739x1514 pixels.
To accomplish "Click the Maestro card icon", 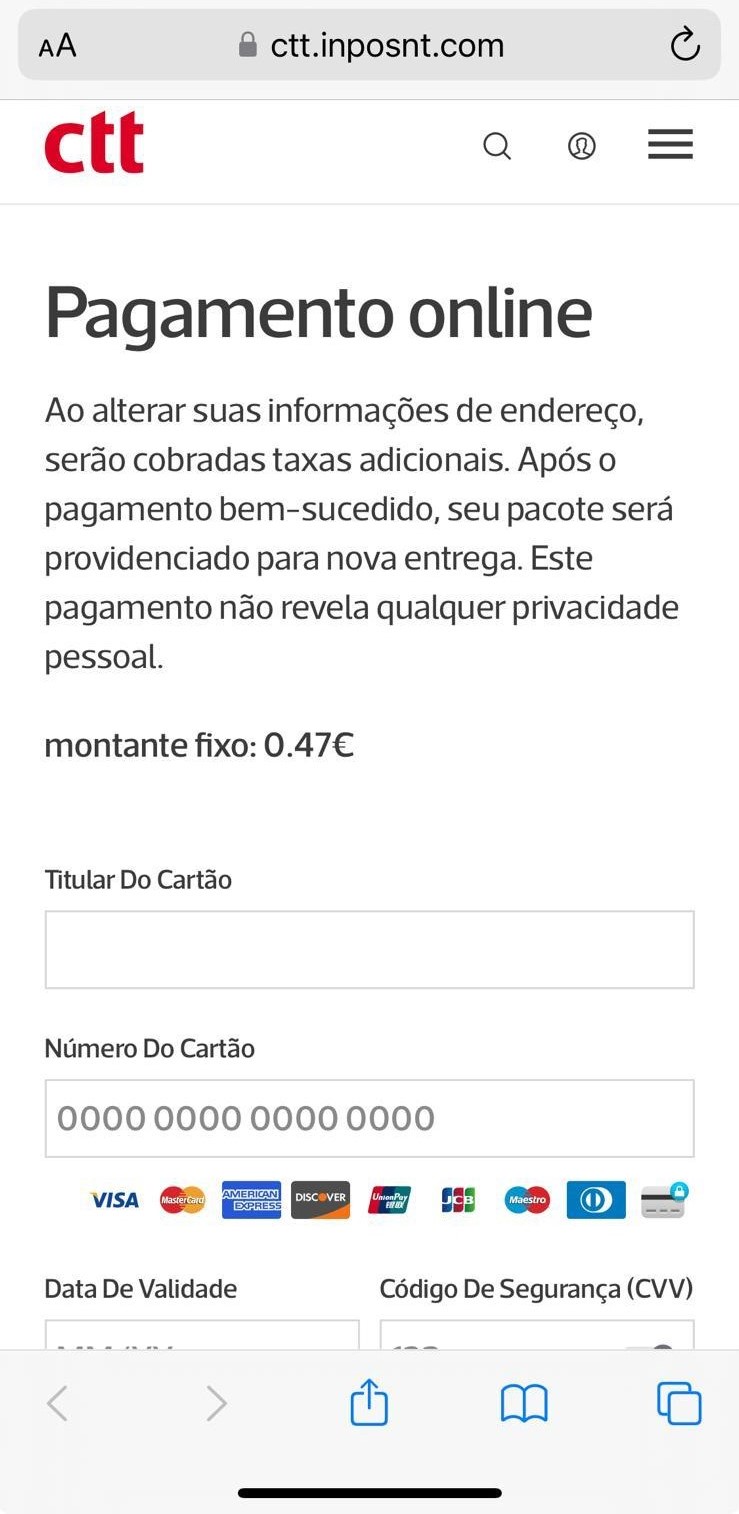I will point(526,1199).
